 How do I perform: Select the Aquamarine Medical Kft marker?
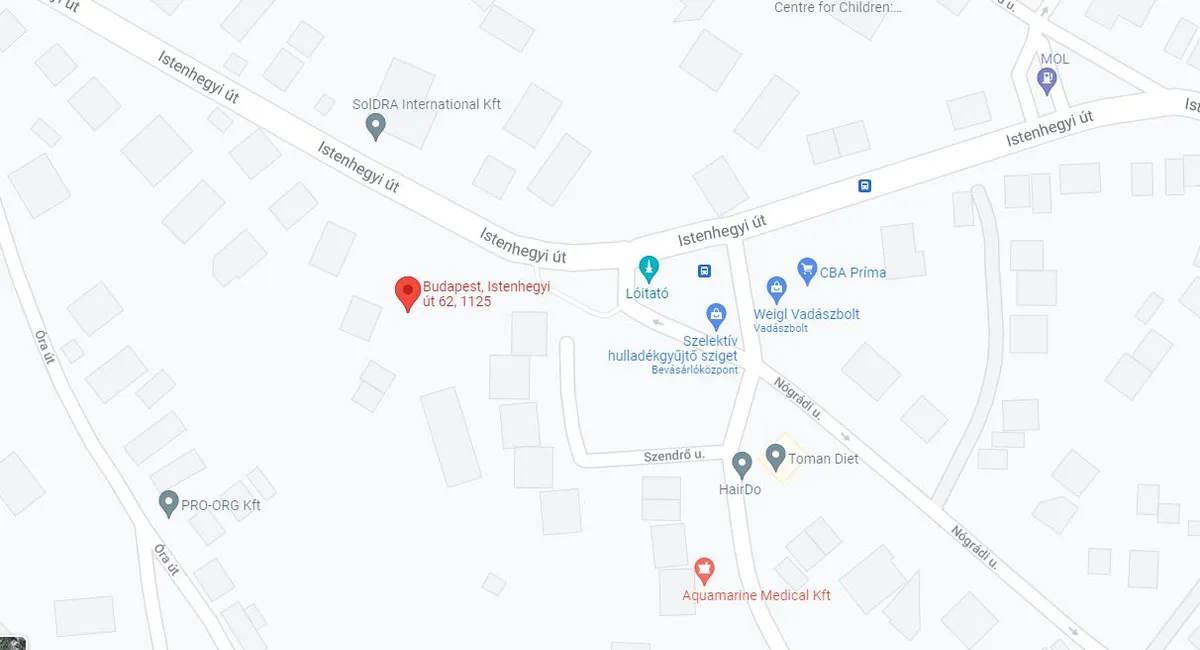click(x=704, y=571)
